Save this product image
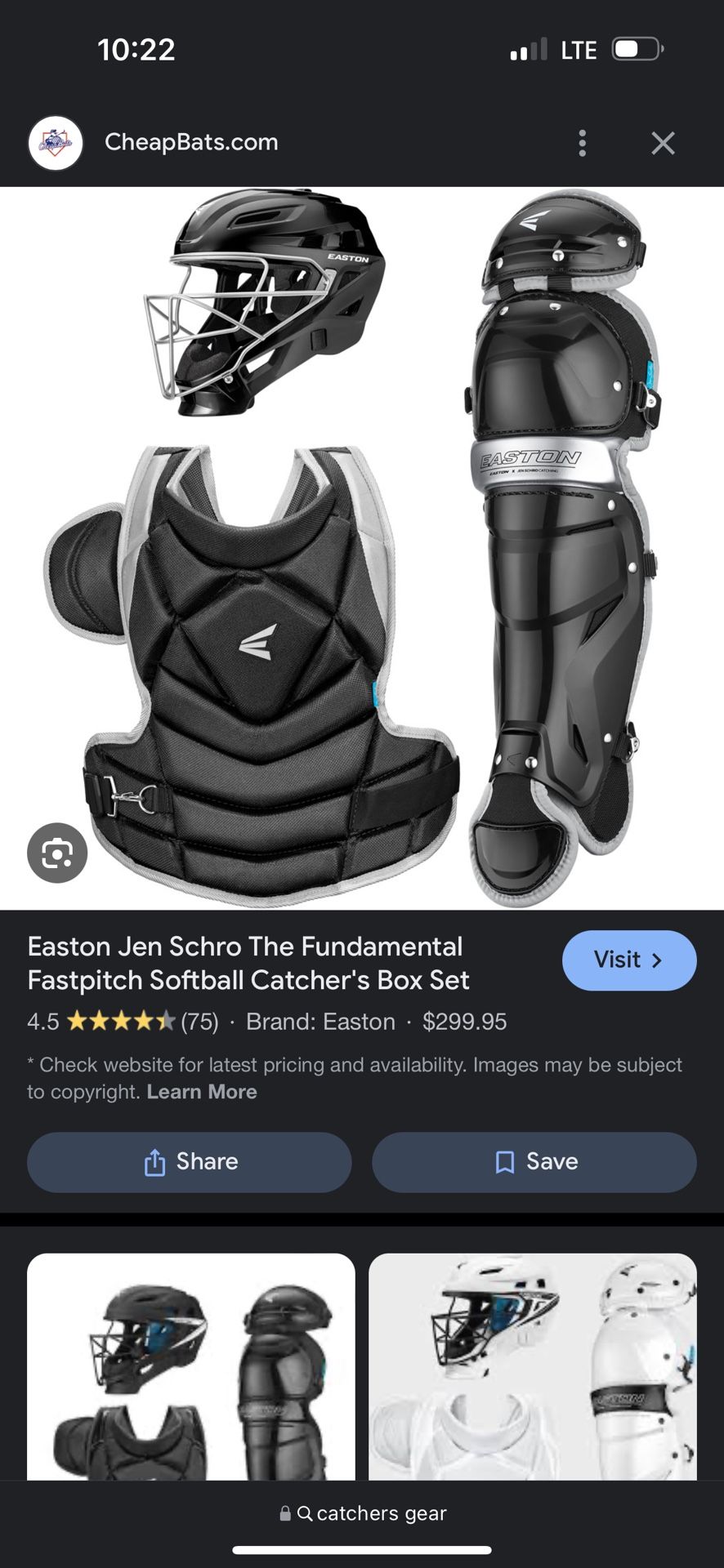This screenshot has height=1568, width=724. (534, 1161)
